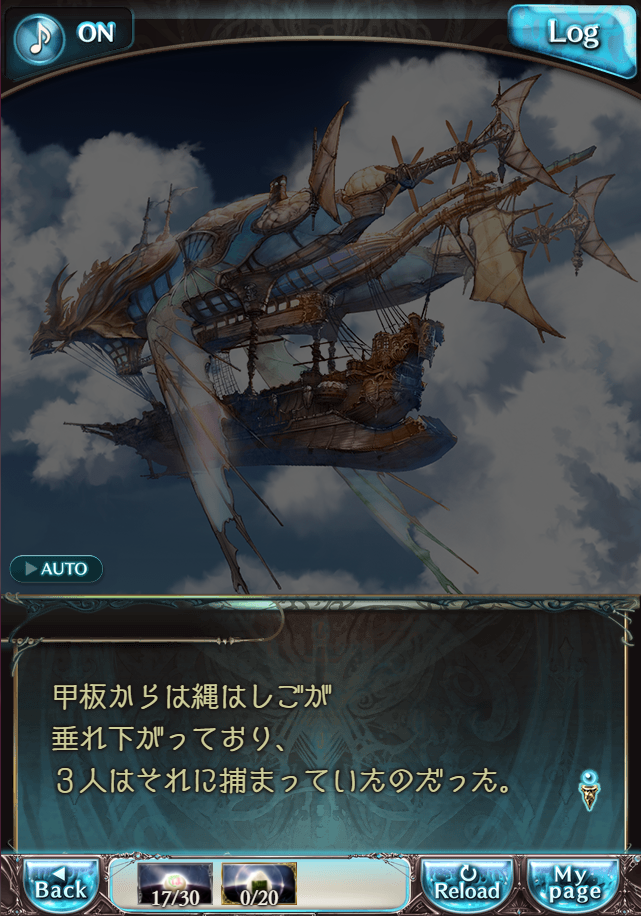
Task: Tap the 0/20 status thumbnail
Action: (x=259, y=884)
